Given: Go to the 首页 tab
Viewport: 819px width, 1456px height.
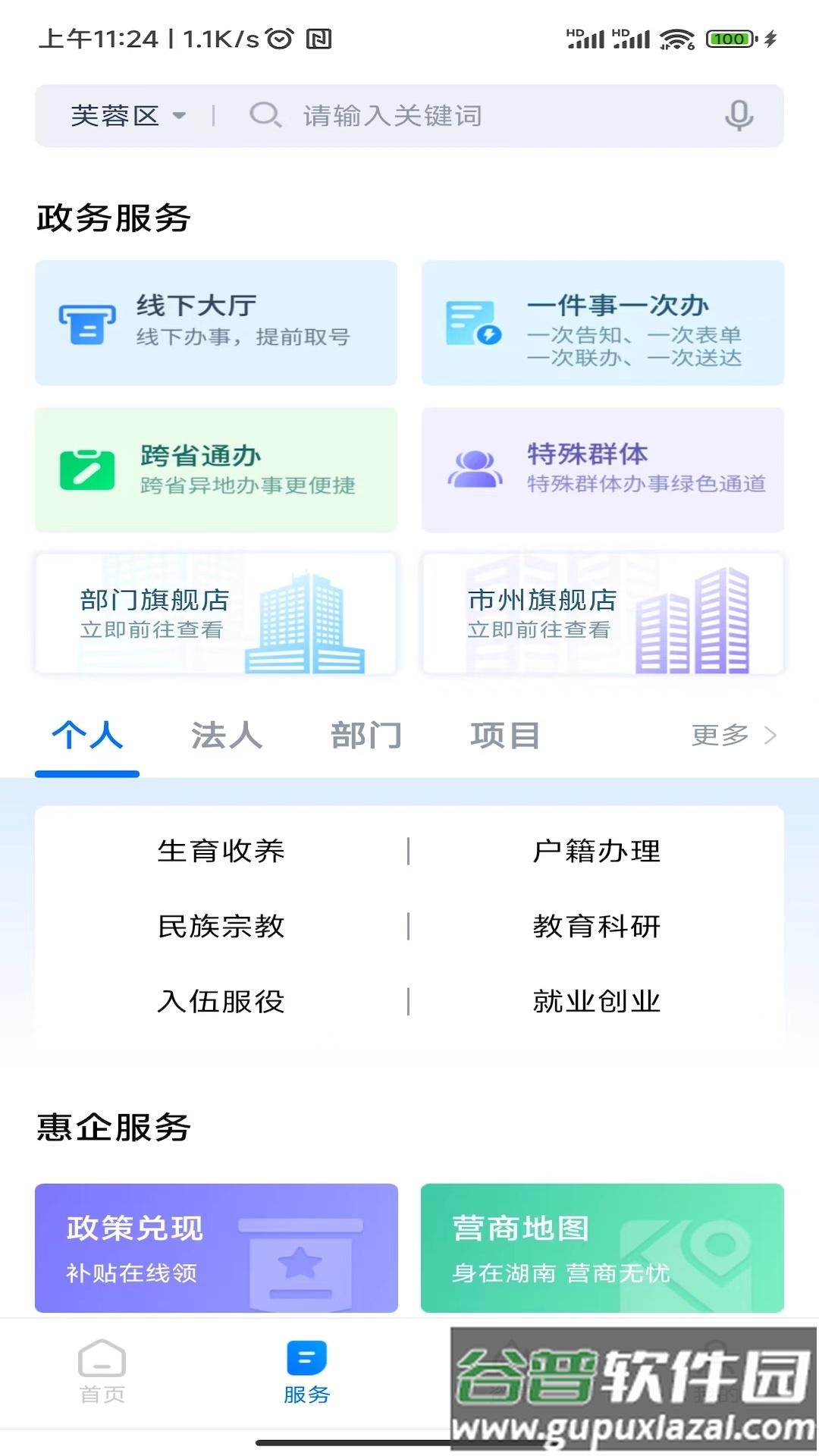Looking at the screenshot, I should [x=102, y=1371].
